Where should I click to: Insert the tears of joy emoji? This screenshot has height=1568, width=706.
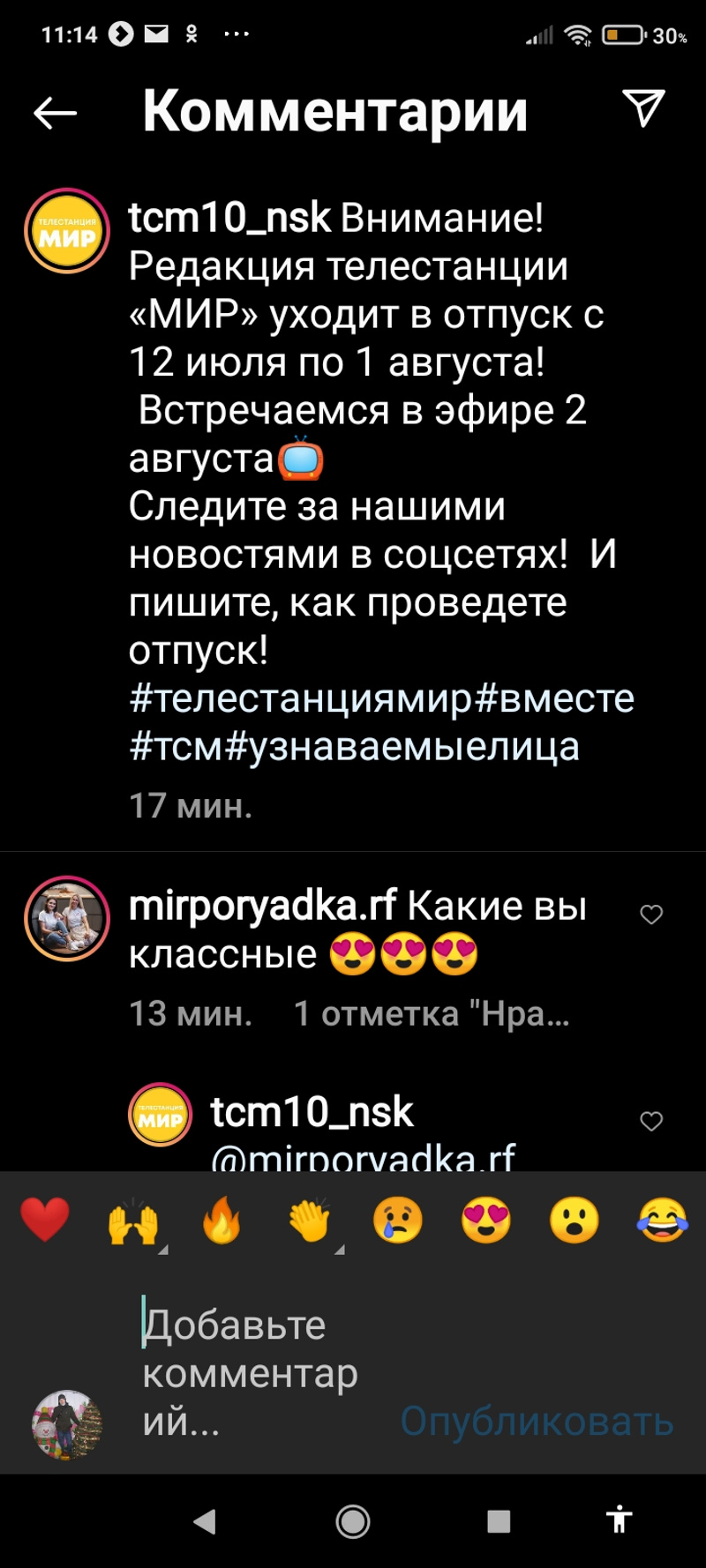(662, 1221)
